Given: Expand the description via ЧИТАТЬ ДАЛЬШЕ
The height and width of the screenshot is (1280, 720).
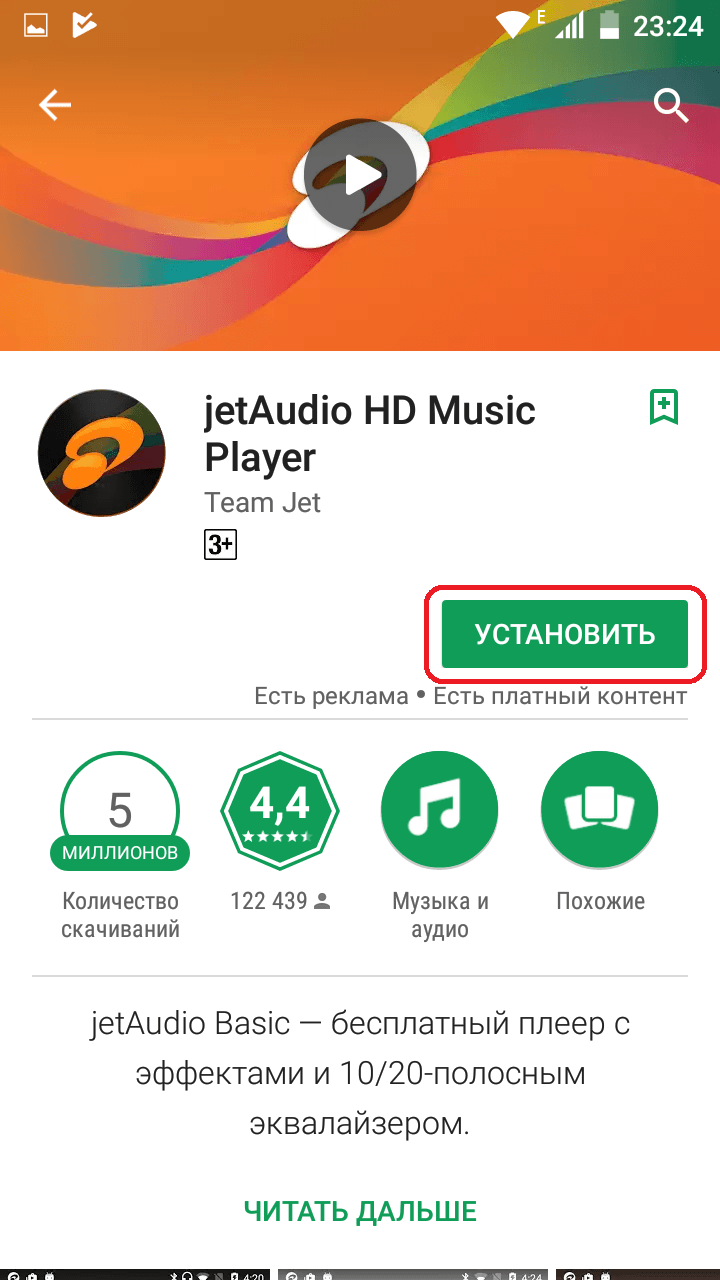Looking at the screenshot, I should tap(360, 1211).
